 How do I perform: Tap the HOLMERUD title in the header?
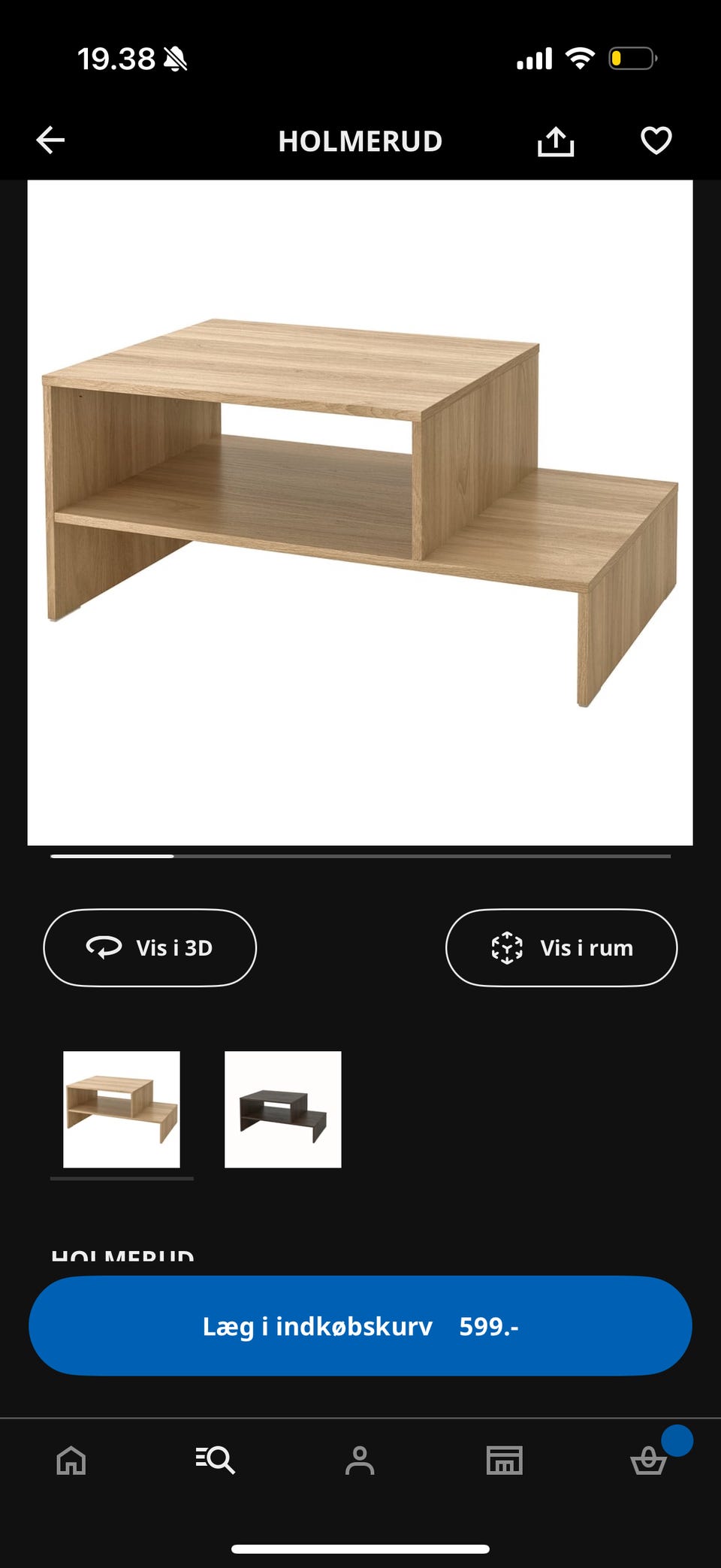[360, 141]
